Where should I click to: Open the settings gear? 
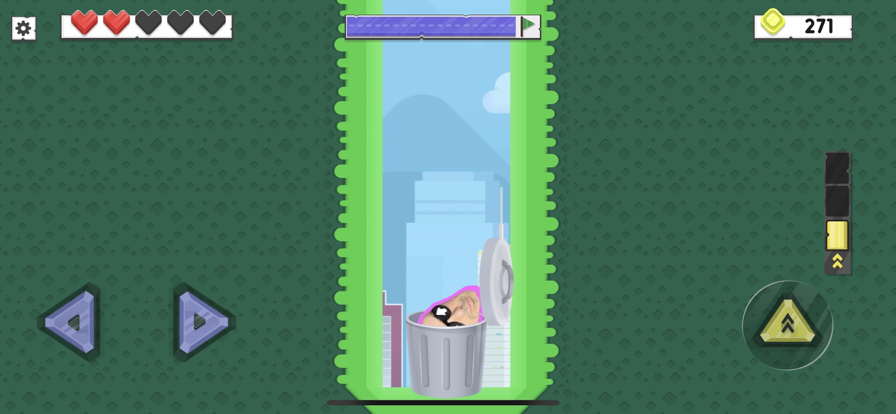23,28
